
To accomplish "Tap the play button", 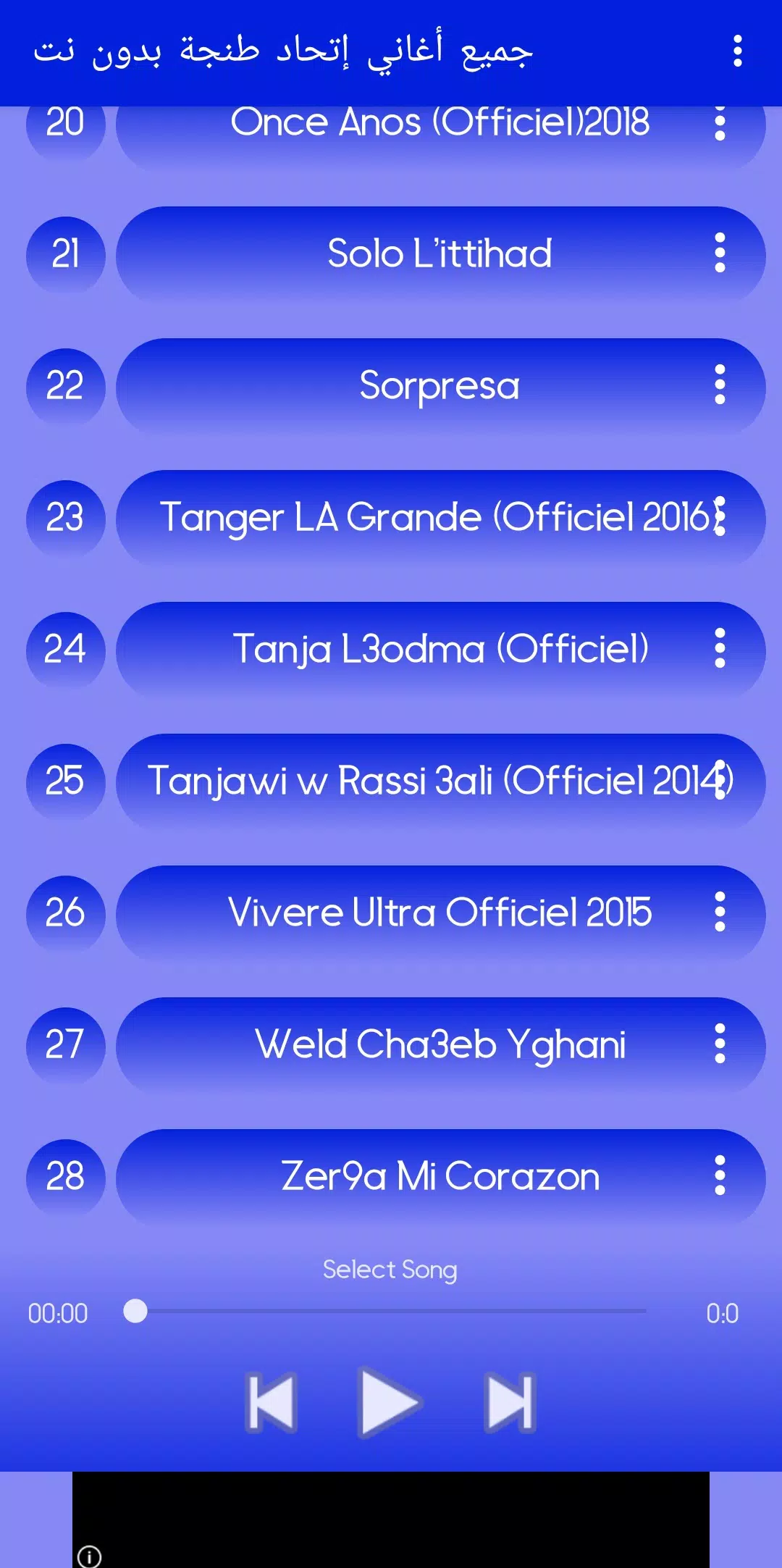I will tap(390, 1403).
